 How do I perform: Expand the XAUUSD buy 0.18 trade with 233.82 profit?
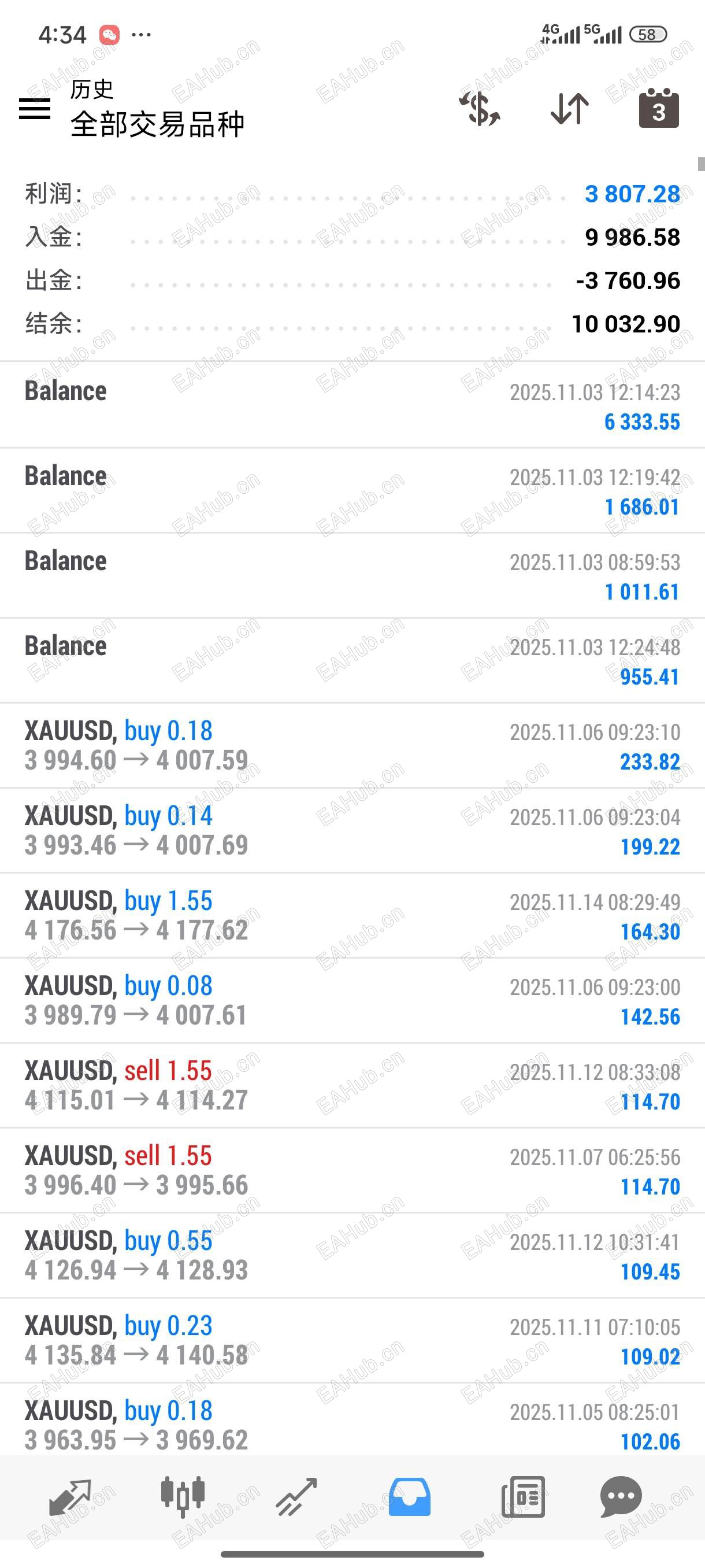[352, 746]
